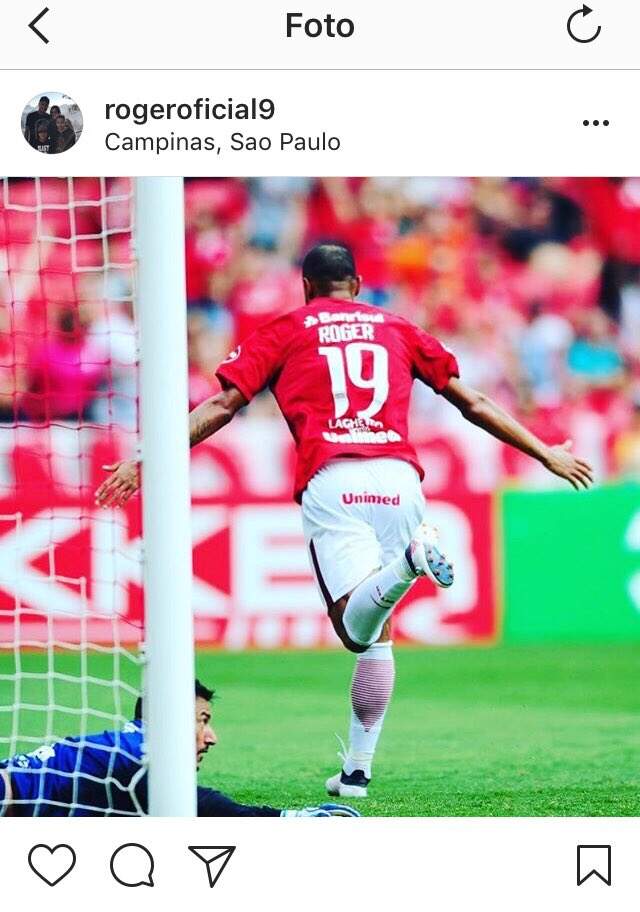The height and width of the screenshot is (912, 640).
Task: Save the post with the bookmark icon
Action: [594, 865]
